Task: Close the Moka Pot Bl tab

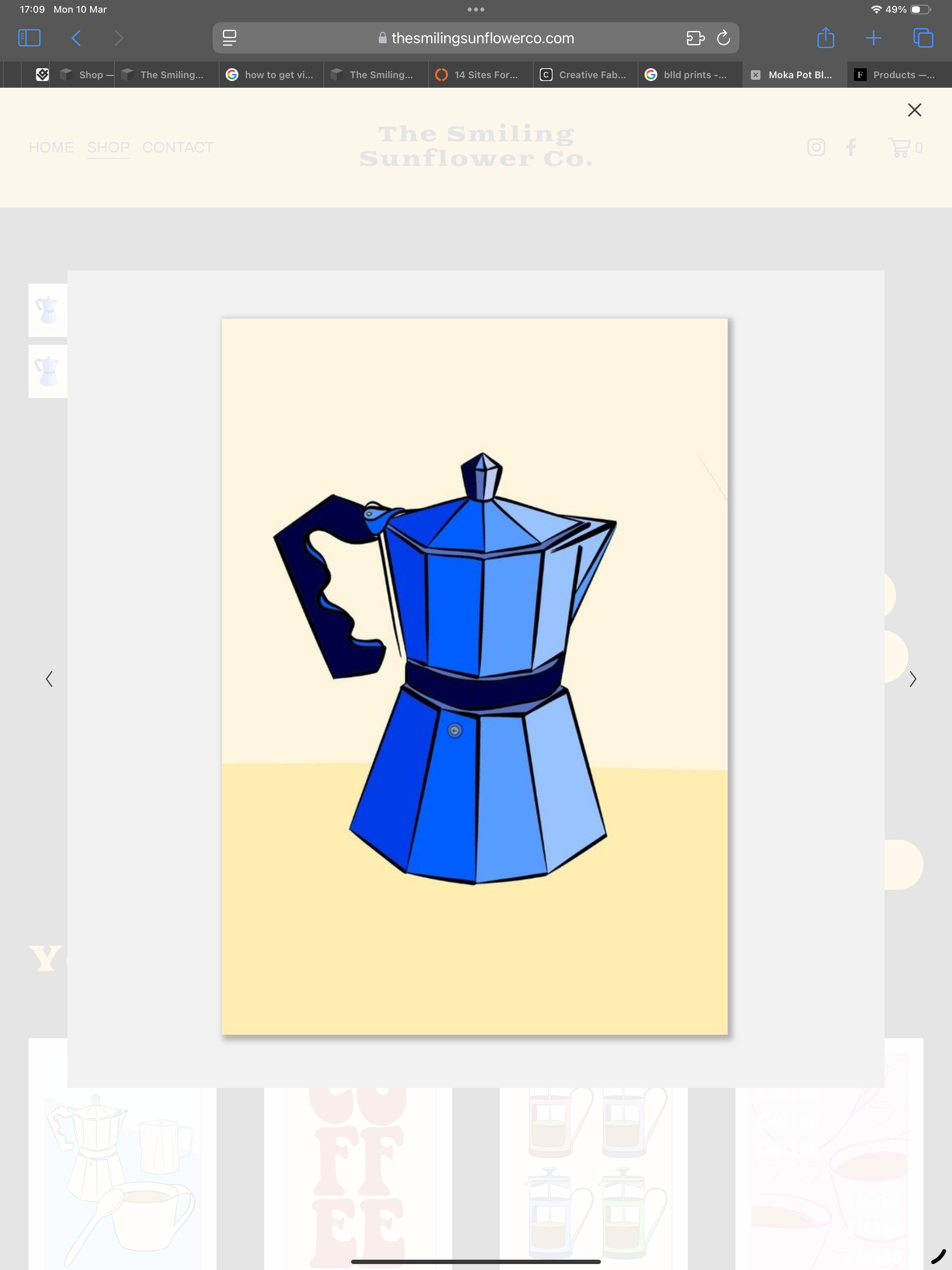Action: [756, 75]
